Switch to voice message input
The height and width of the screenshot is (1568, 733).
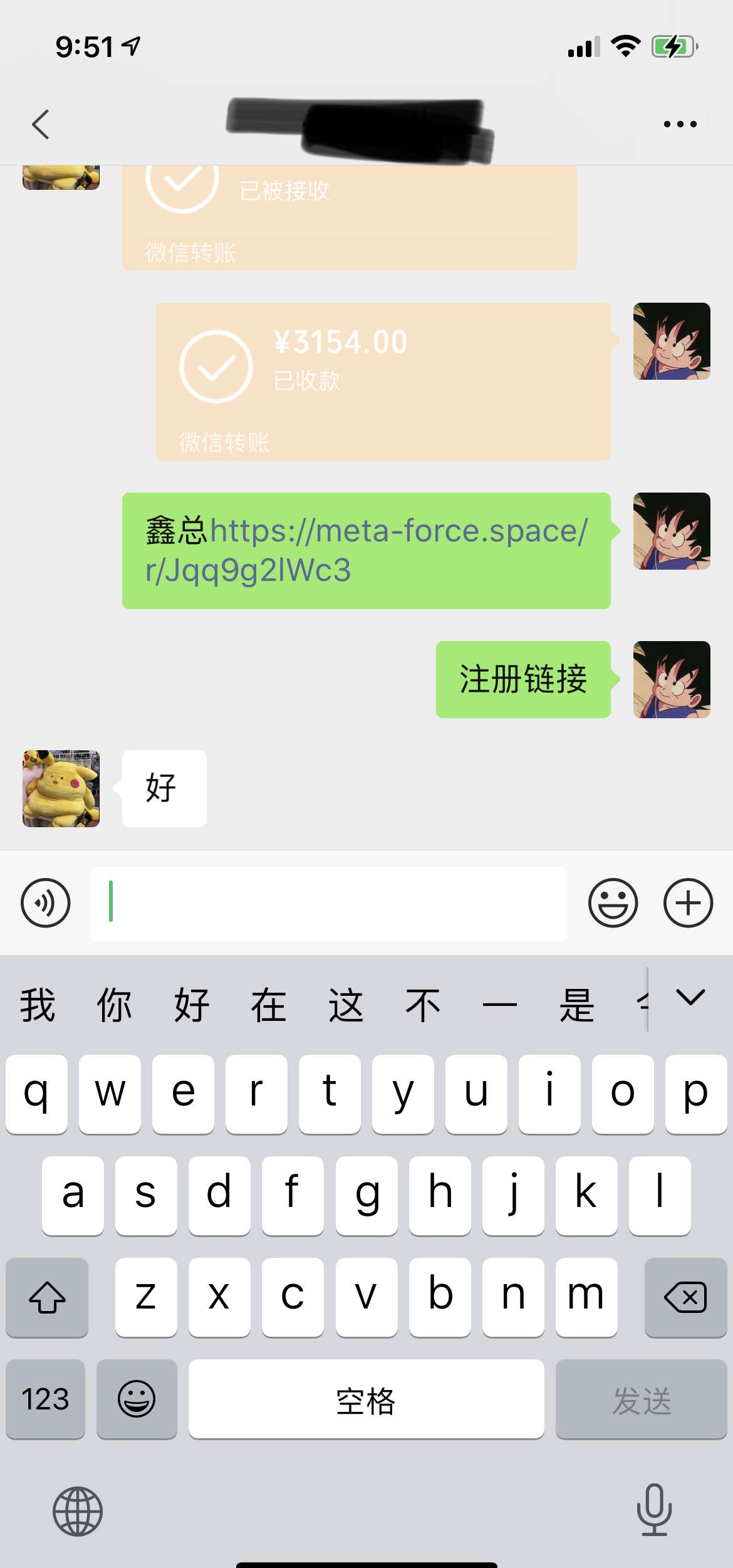[x=46, y=903]
